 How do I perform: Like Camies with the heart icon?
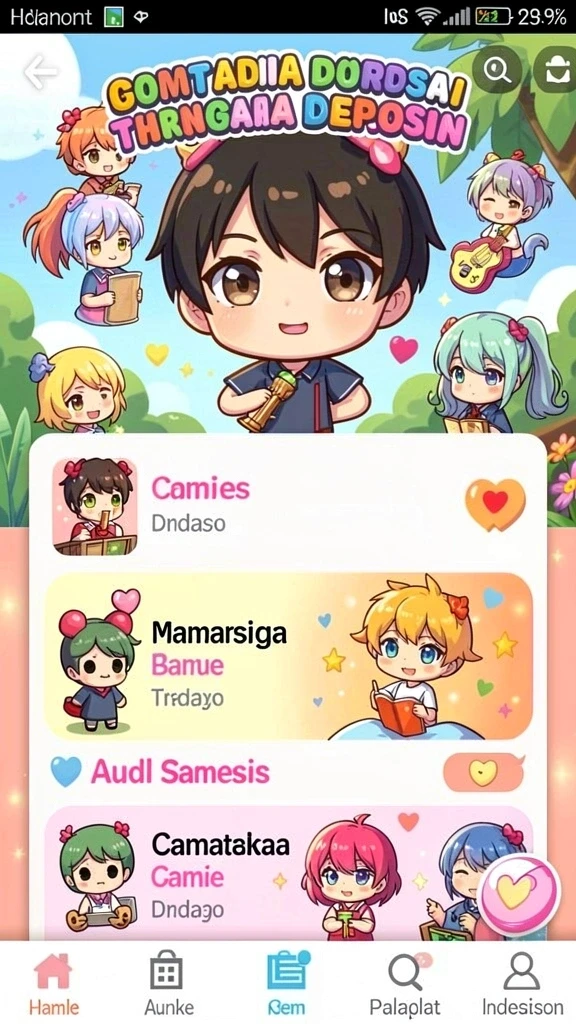(x=495, y=504)
